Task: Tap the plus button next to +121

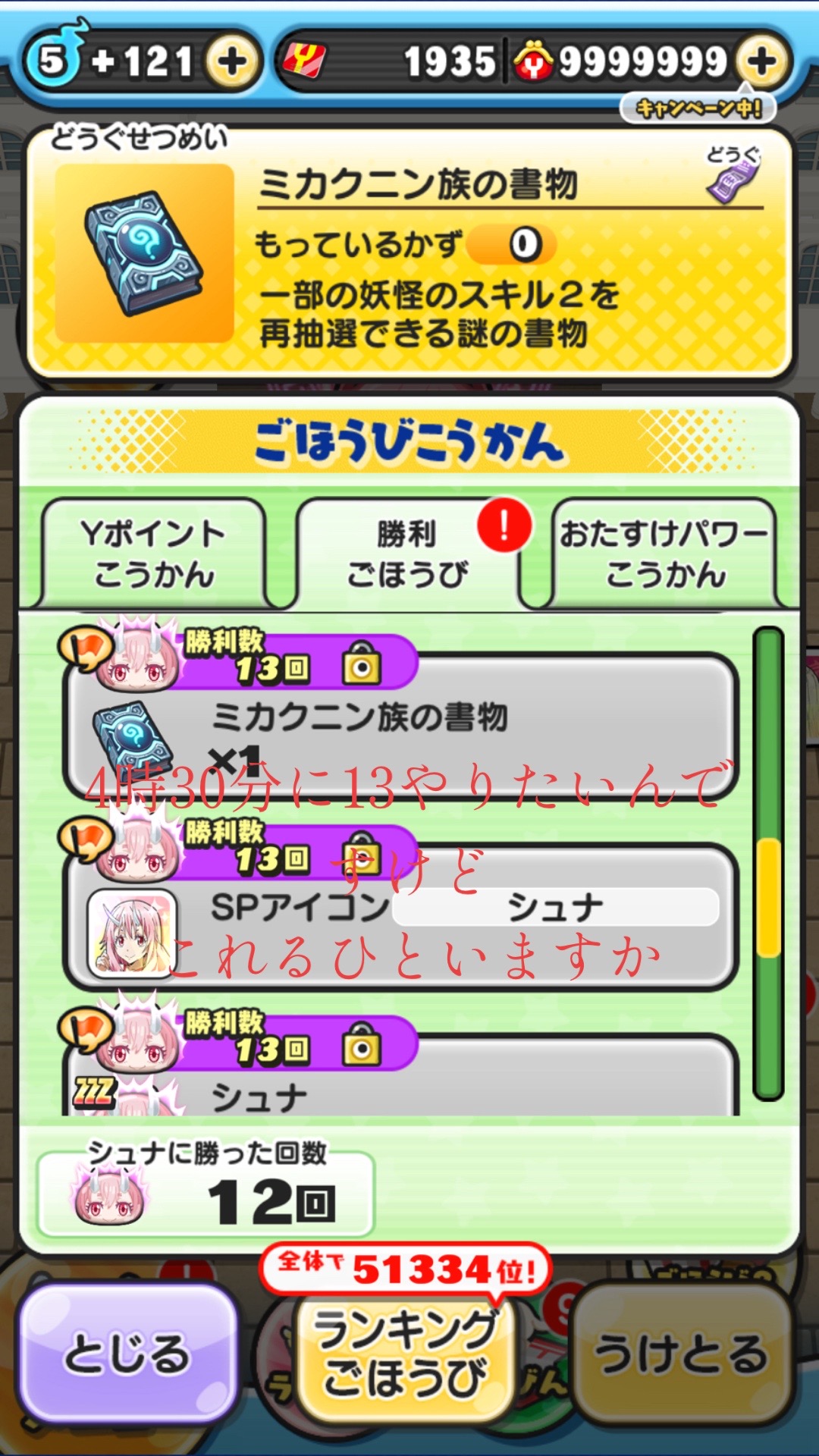Action: (x=233, y=62)
